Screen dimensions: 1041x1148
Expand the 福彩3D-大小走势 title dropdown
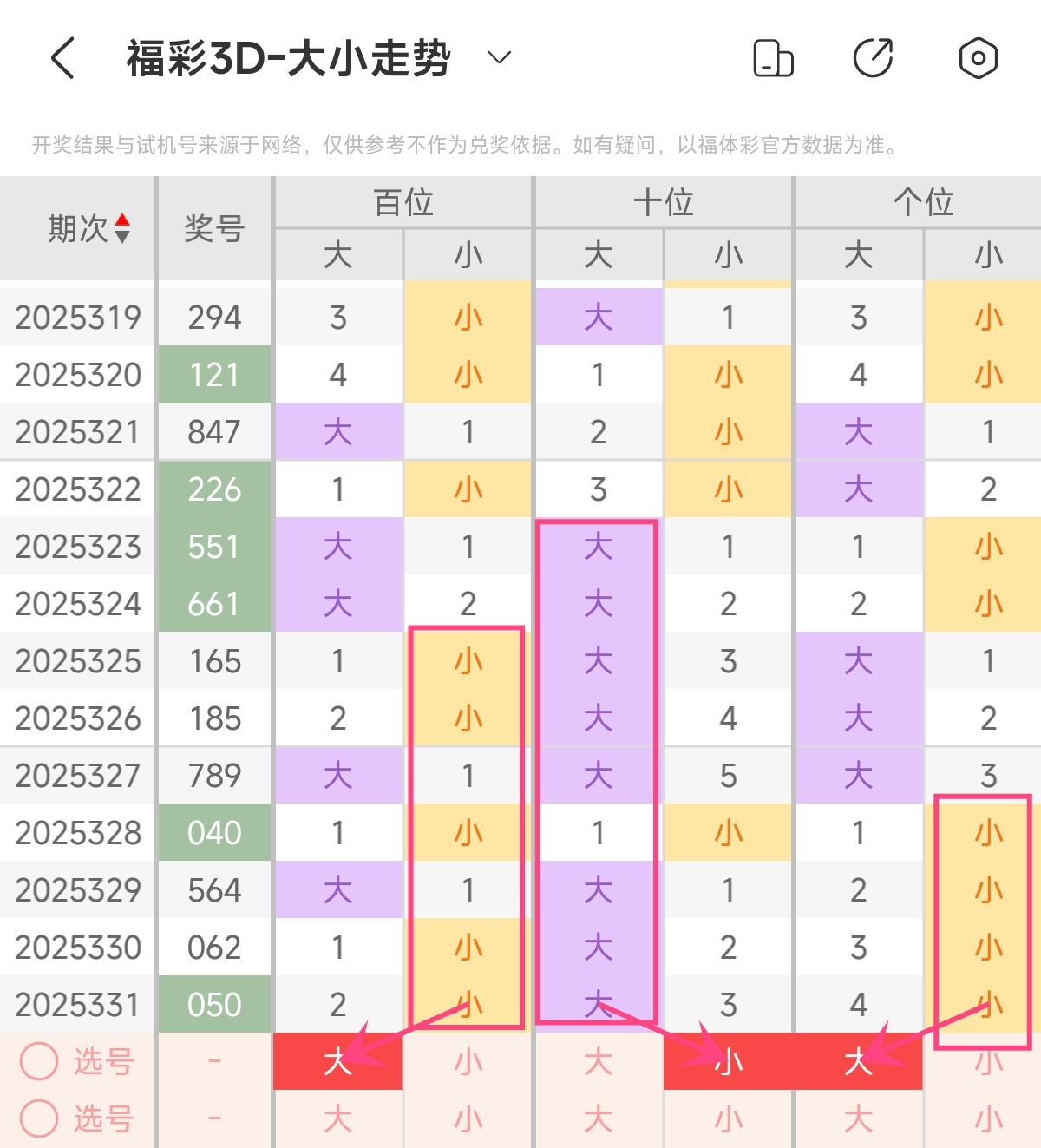pyautogui.click(x=499, y=58)
